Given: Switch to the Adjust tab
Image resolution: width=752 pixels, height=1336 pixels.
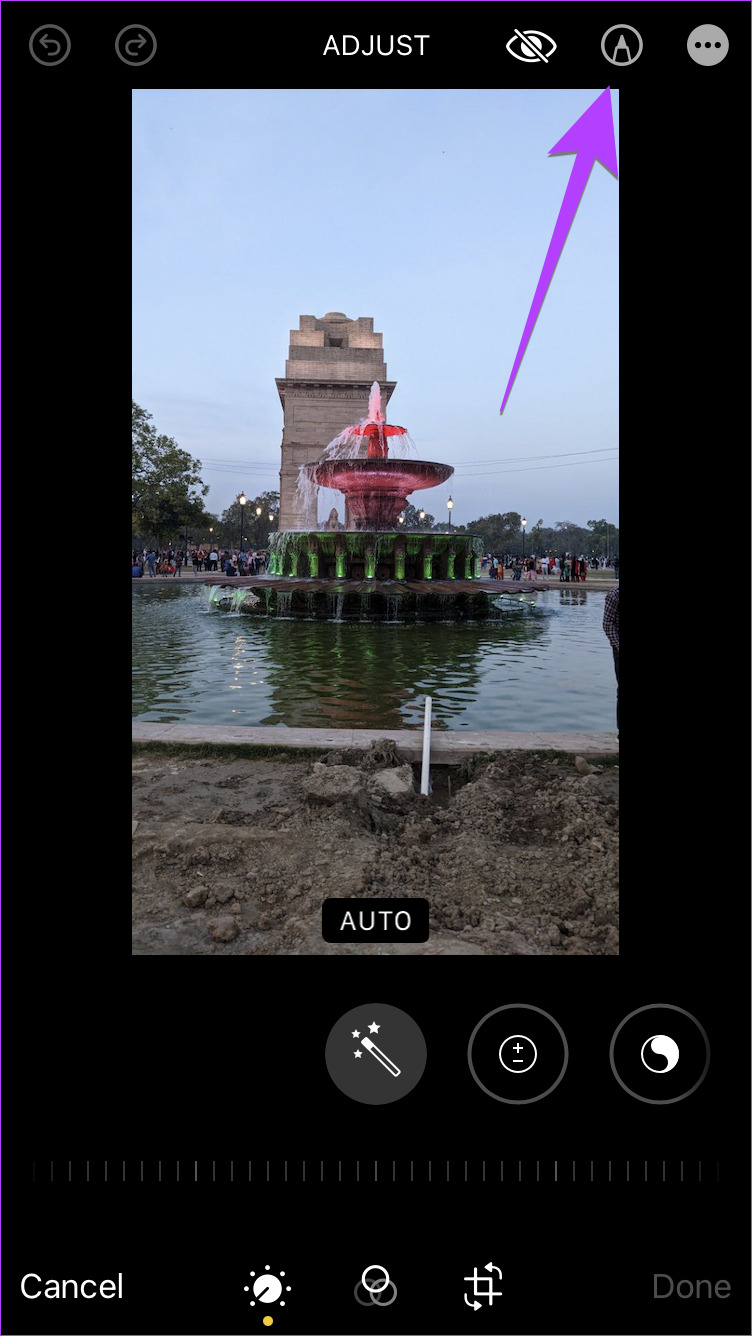Looking at the screenshot, I should coord(268,1288).
